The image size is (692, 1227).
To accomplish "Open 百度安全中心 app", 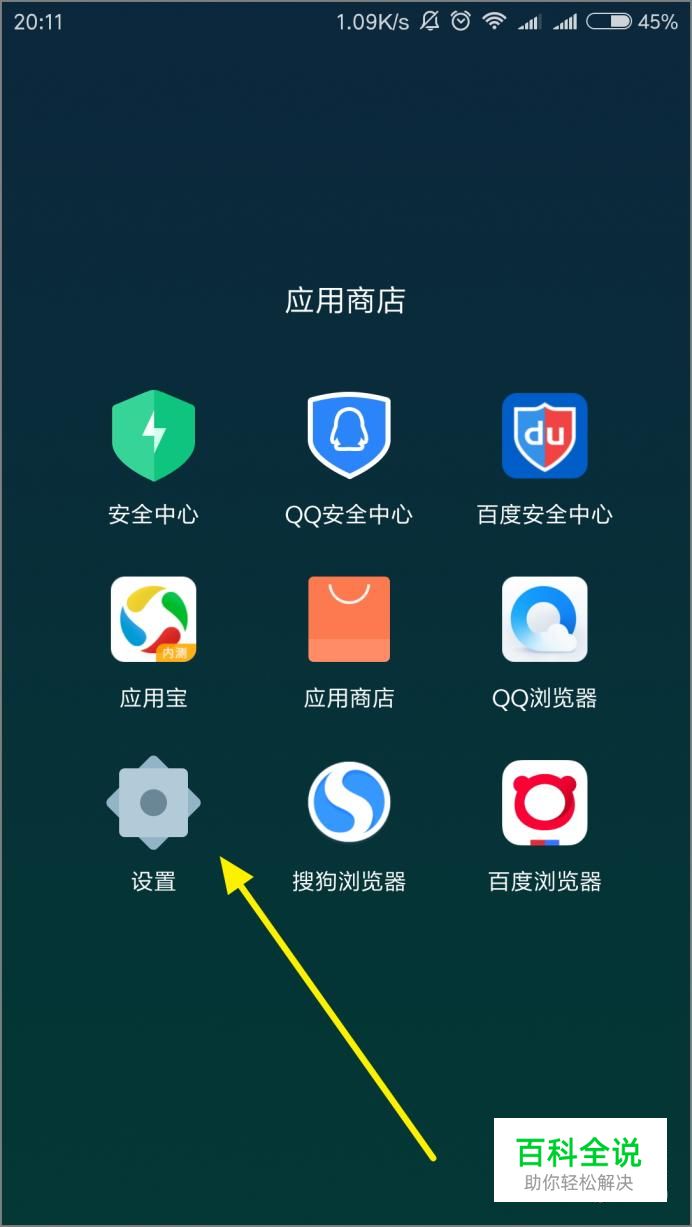I will 544,436.
